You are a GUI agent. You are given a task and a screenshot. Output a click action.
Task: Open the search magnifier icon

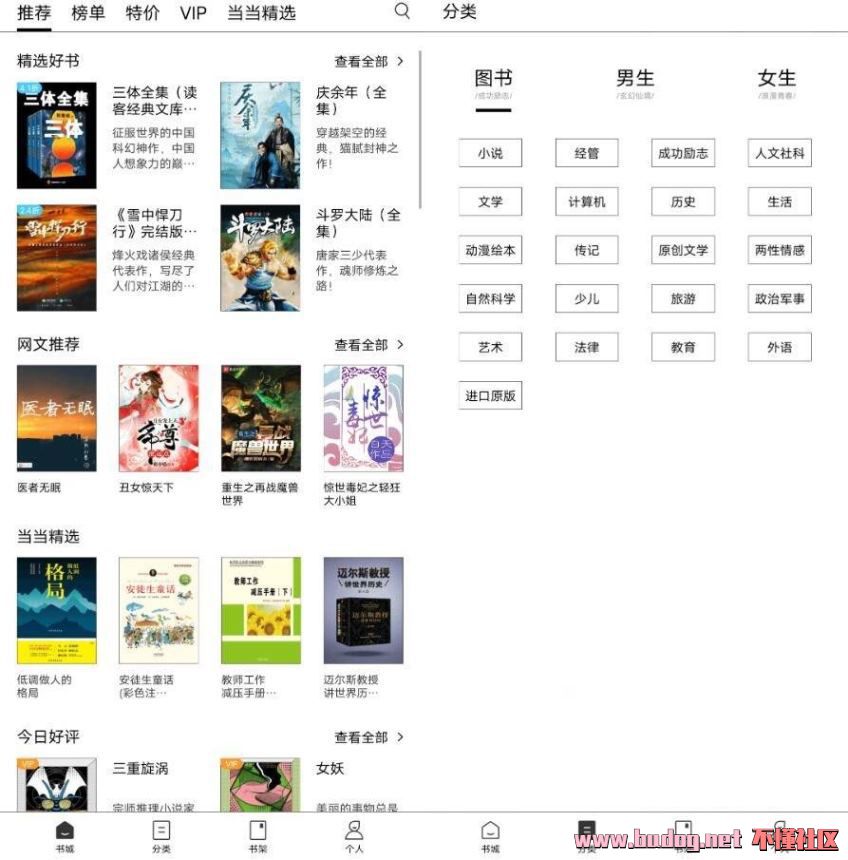(402, 12)
